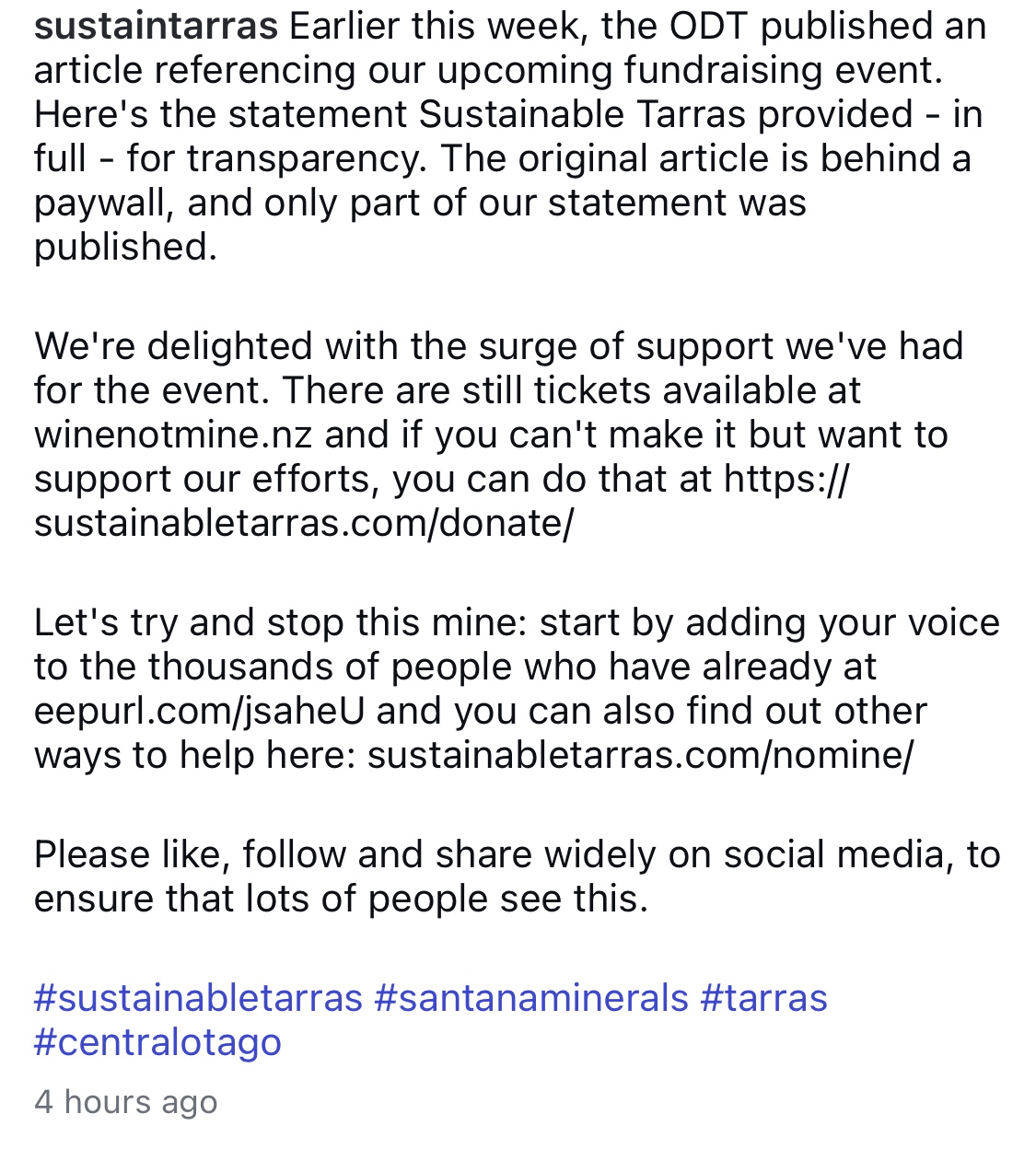
Task: Open the #sustainabletarras hashtag
Action: [198, 998]
